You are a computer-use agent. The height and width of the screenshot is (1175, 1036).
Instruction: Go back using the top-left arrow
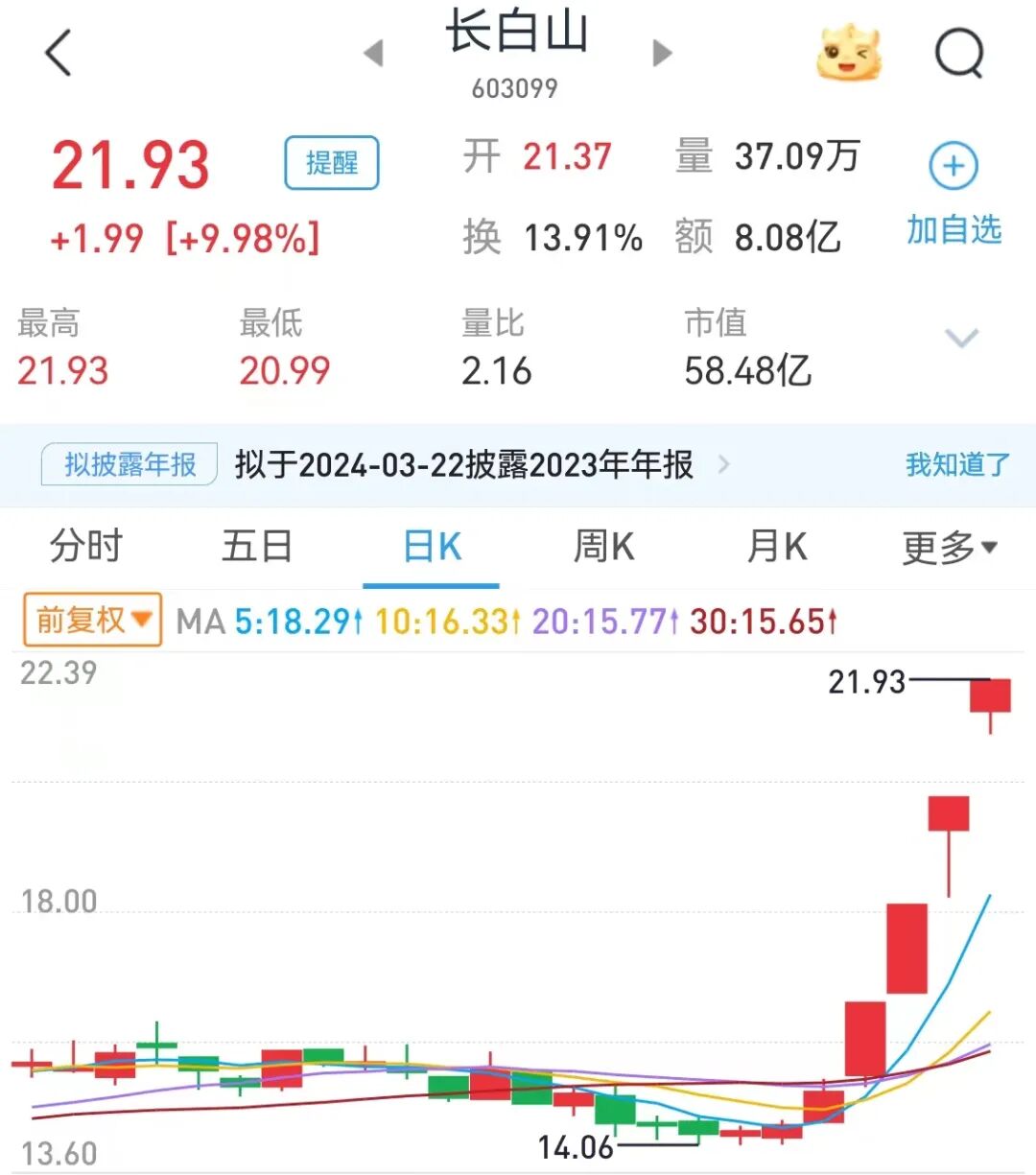(x=59, y=53)
